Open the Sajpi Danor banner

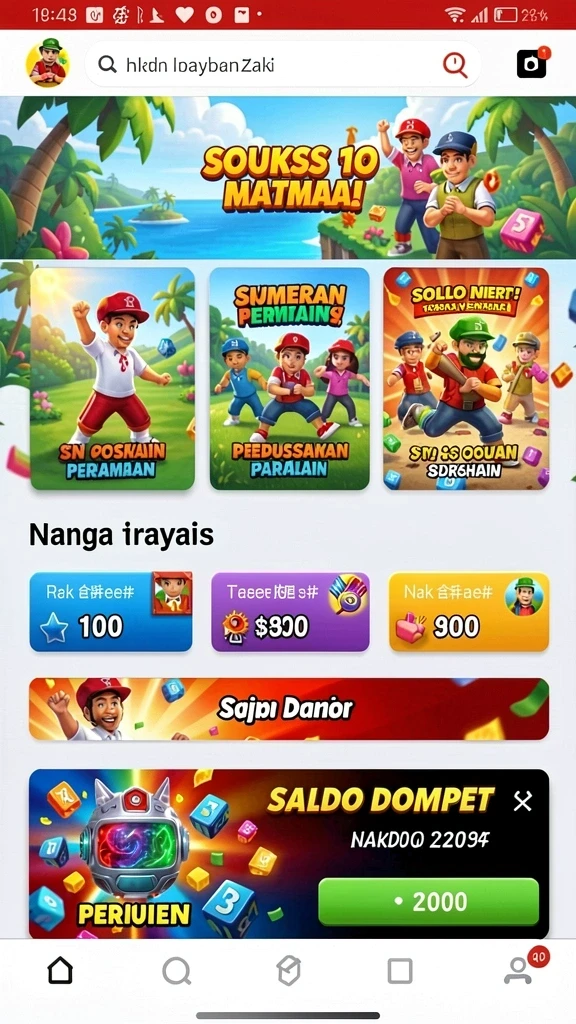[x=289, y=709]
